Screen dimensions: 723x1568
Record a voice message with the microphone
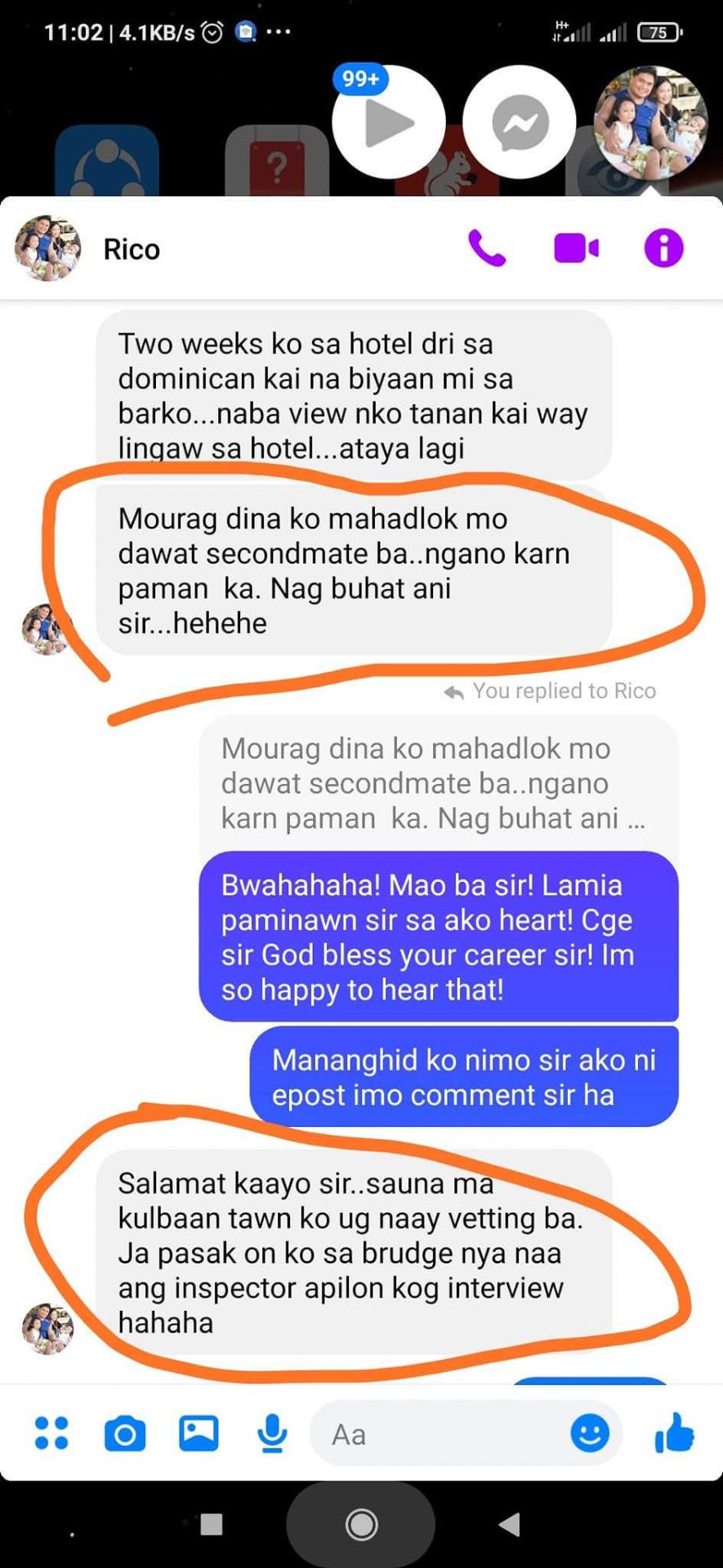click(x=272, y=1434)
